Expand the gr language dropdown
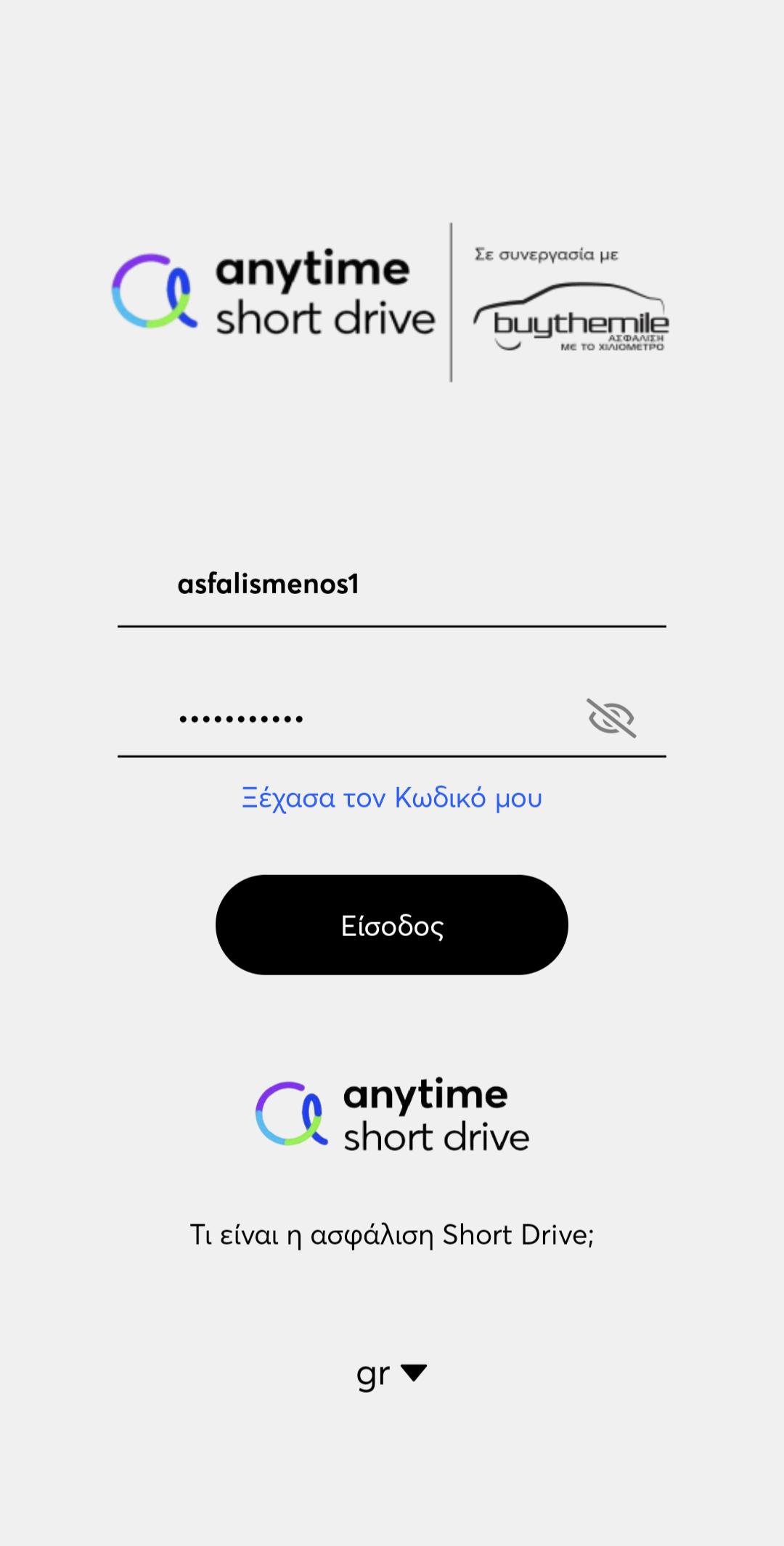Viewport: 784px width, 1546px height. [392, 1374]
